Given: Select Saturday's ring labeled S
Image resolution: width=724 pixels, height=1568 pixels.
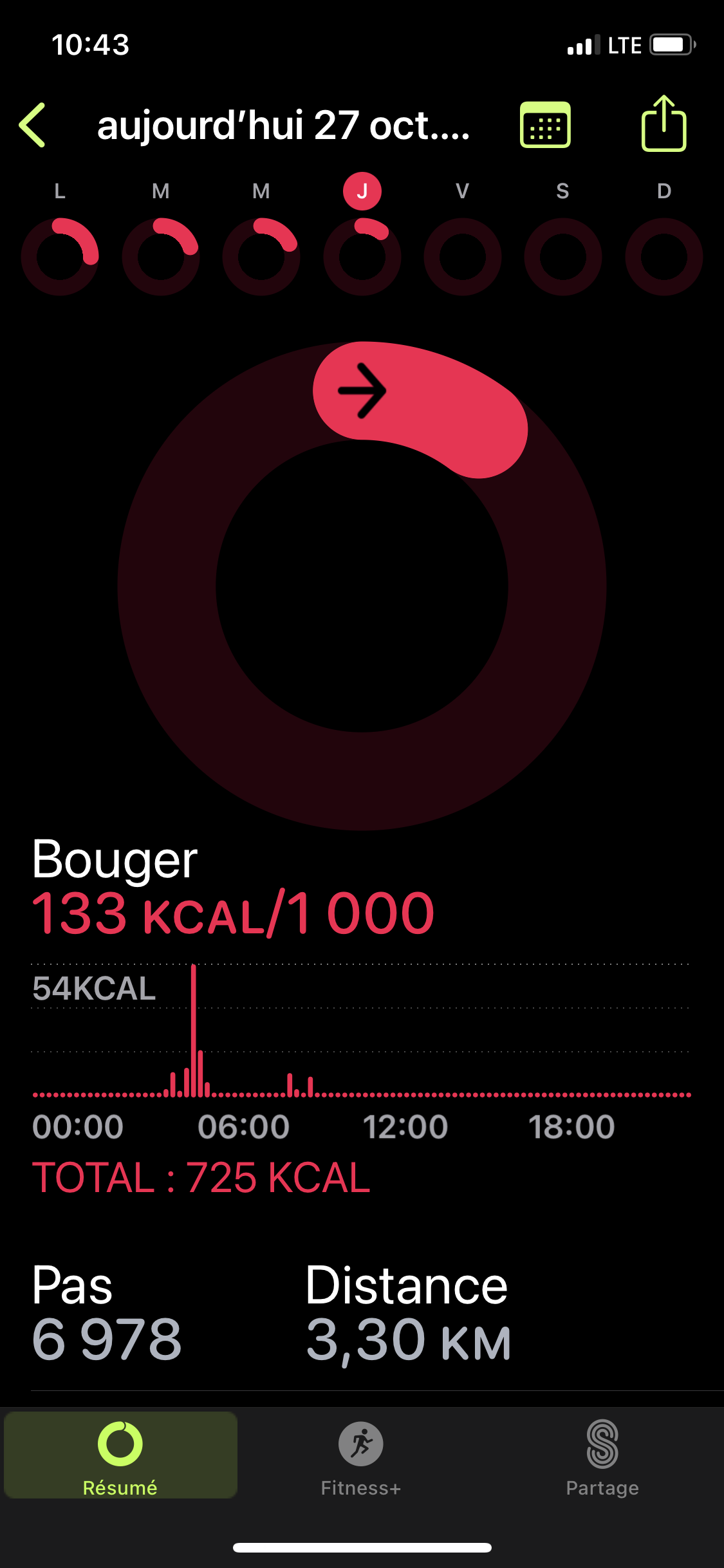Looking at the screenshot, I should 562,256.
